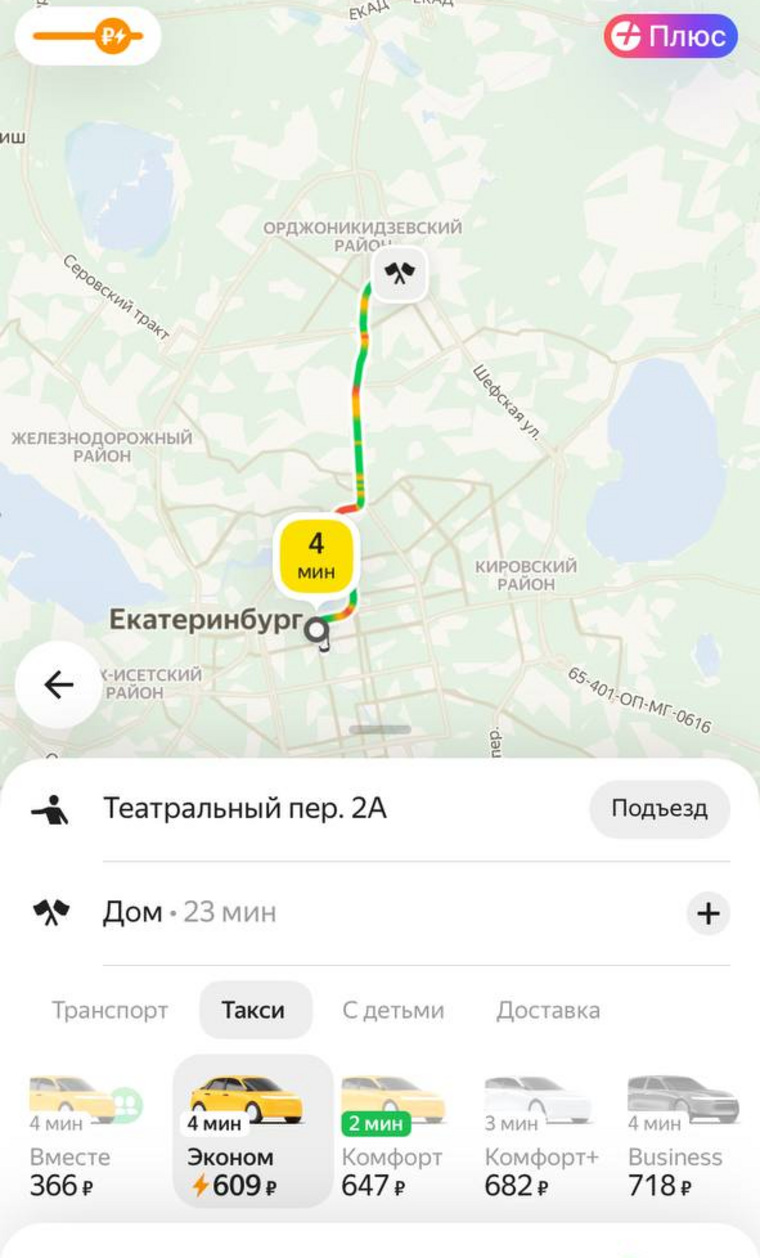The image size is (760, 1258).
Task: Open the ruble payment slider pill
Action: (88, 37)
